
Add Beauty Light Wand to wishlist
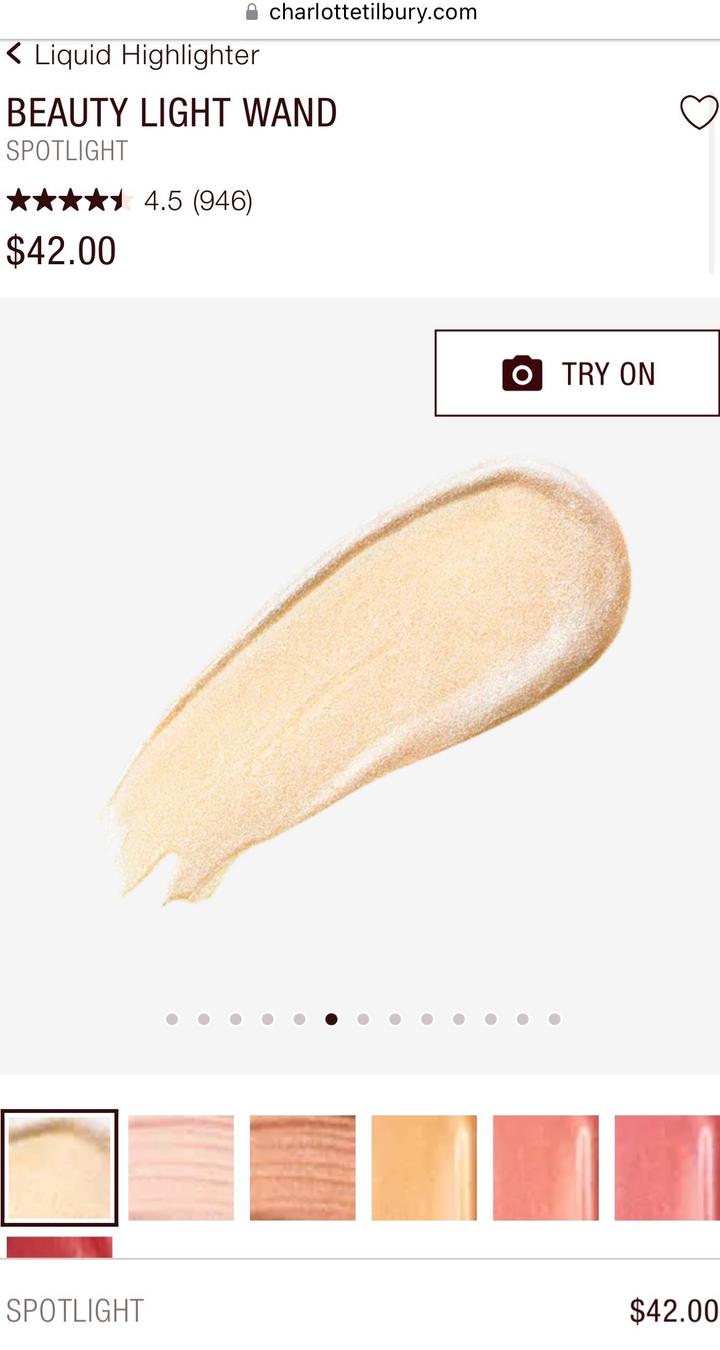click(x=698, y=112)
